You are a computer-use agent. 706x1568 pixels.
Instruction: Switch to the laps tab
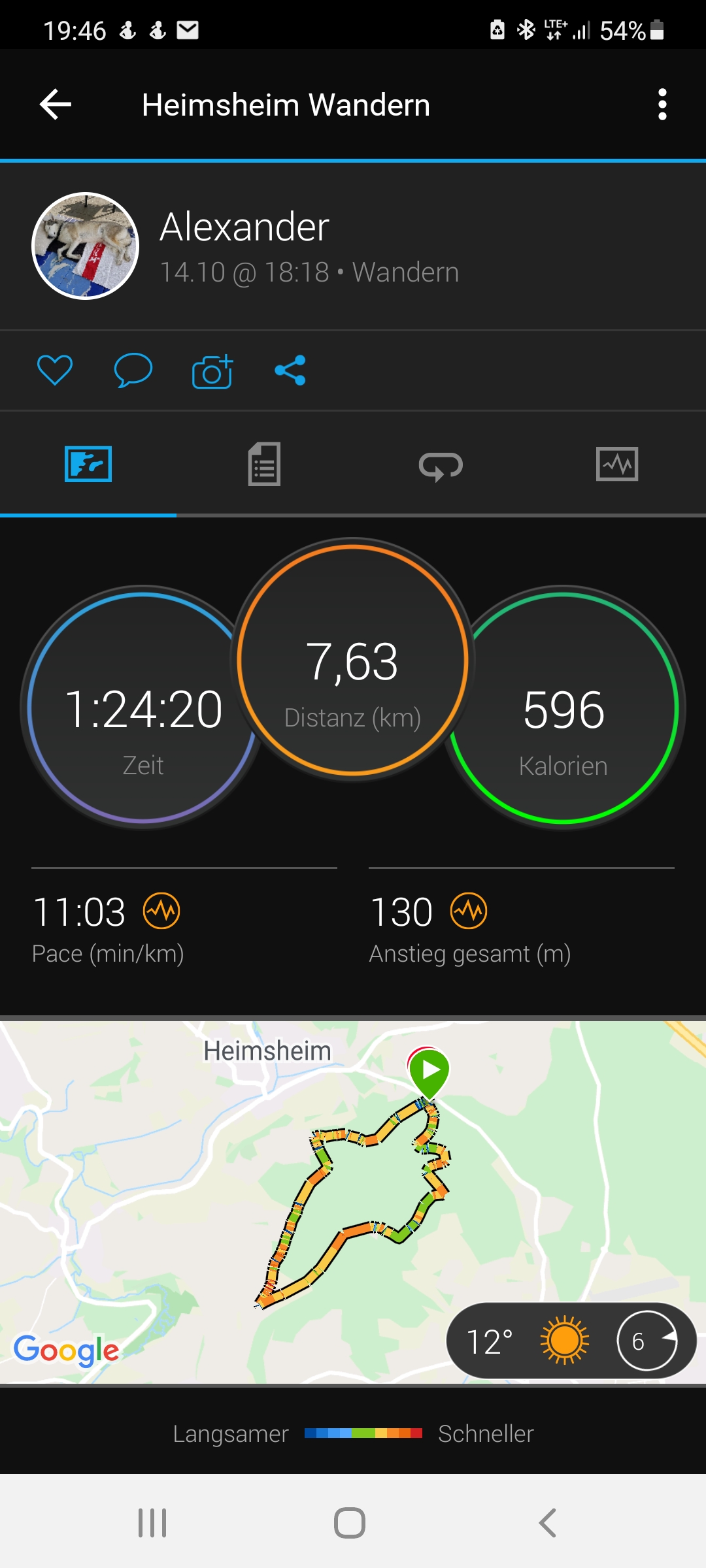(441, 466)
